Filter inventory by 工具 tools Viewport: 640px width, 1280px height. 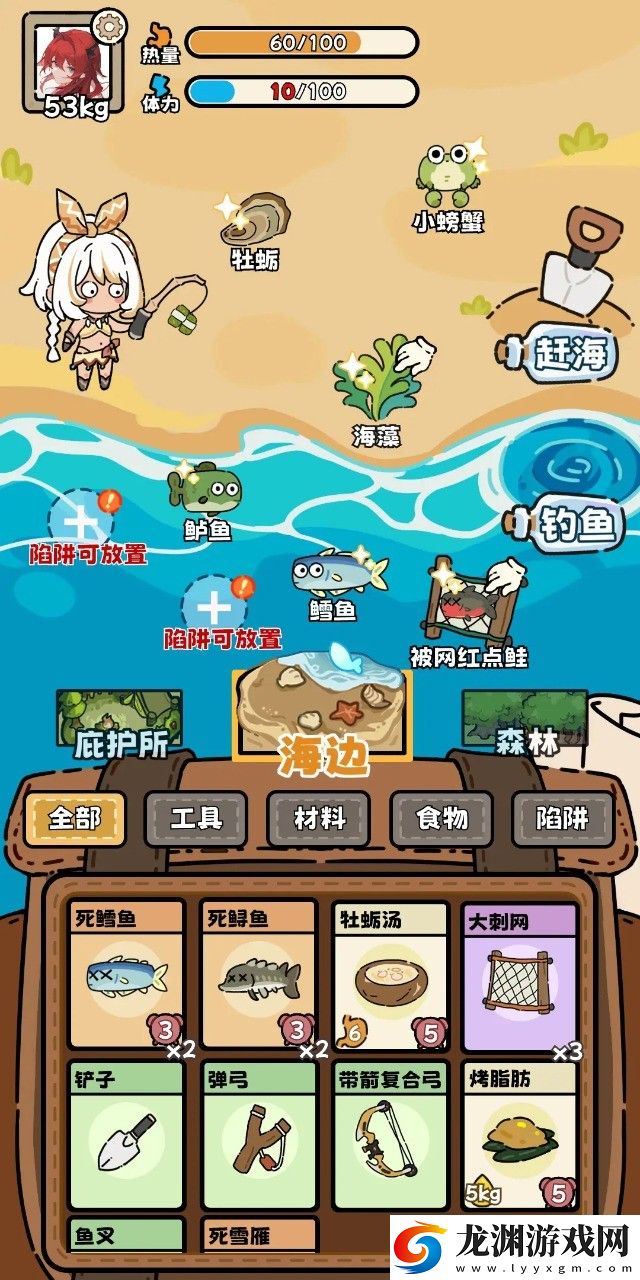tap(196, 819)
